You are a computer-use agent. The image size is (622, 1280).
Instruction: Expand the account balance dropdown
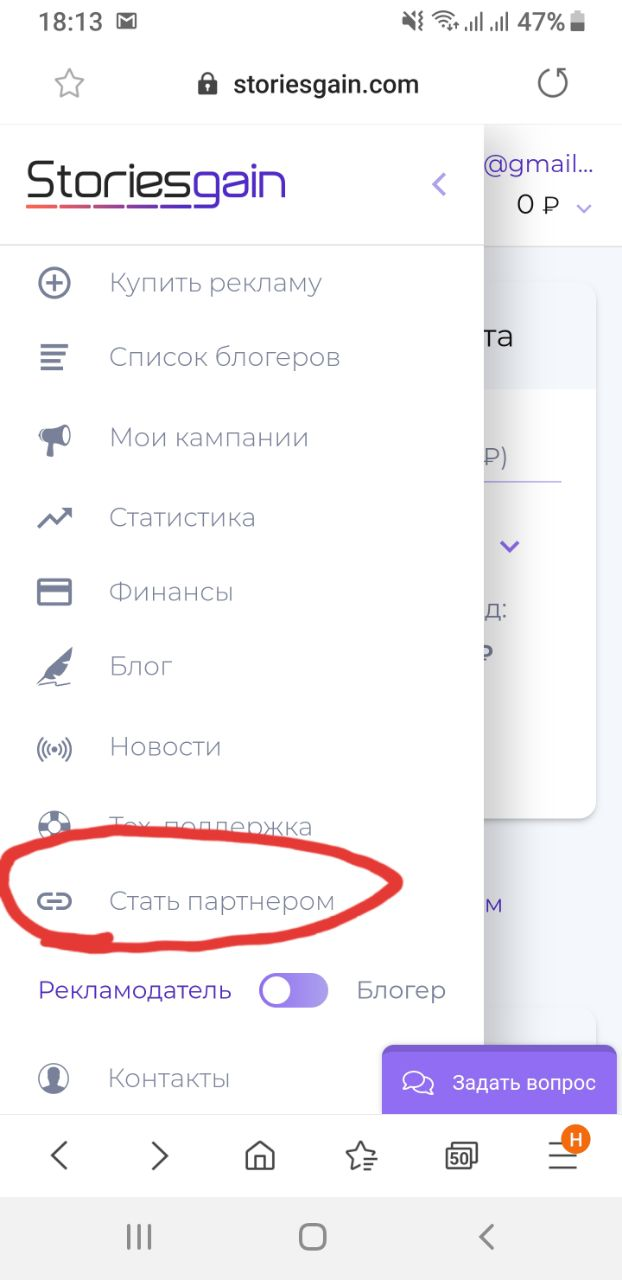[x=584, y=207]
